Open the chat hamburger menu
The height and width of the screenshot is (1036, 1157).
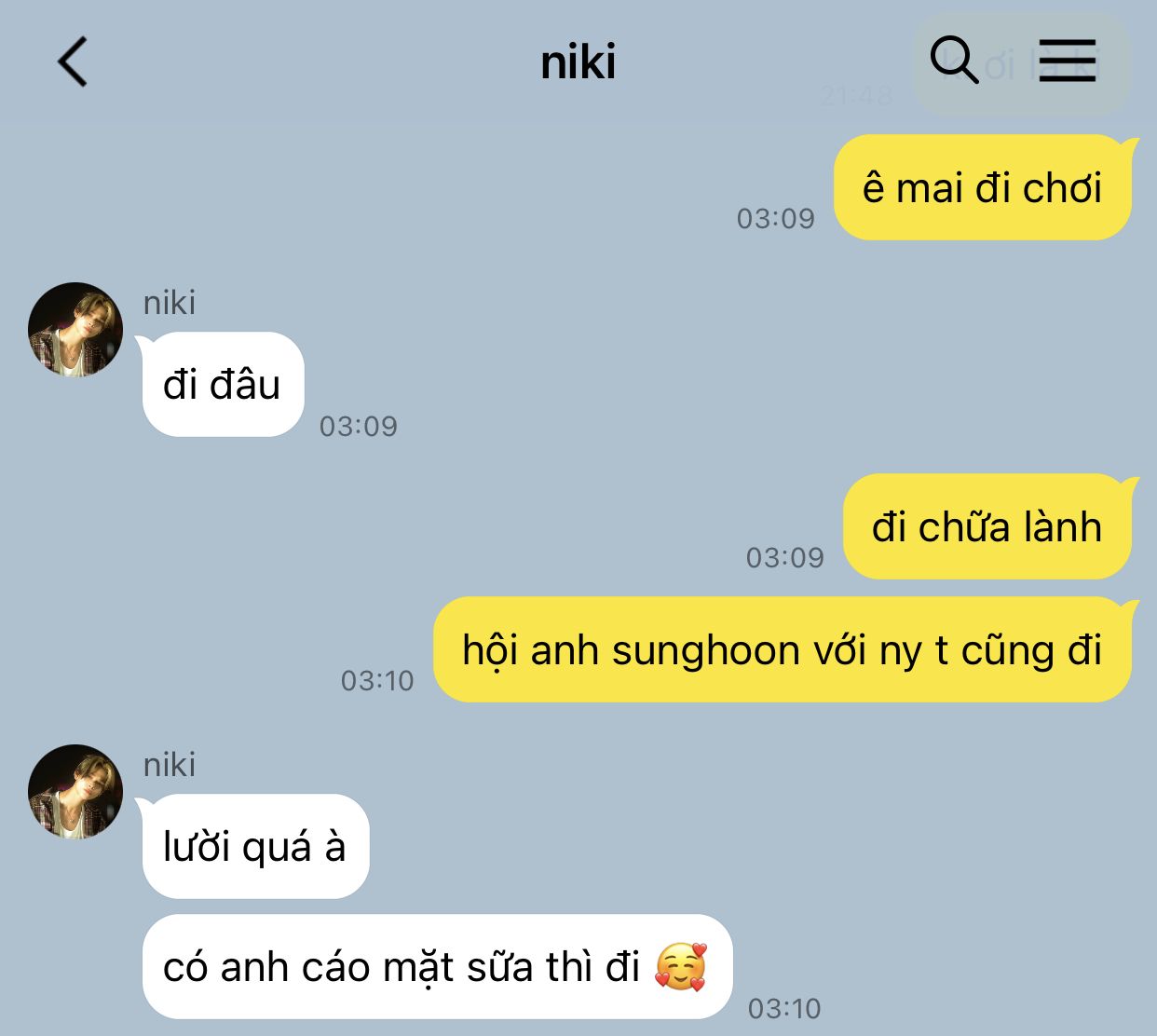[x=1068, y=61]
